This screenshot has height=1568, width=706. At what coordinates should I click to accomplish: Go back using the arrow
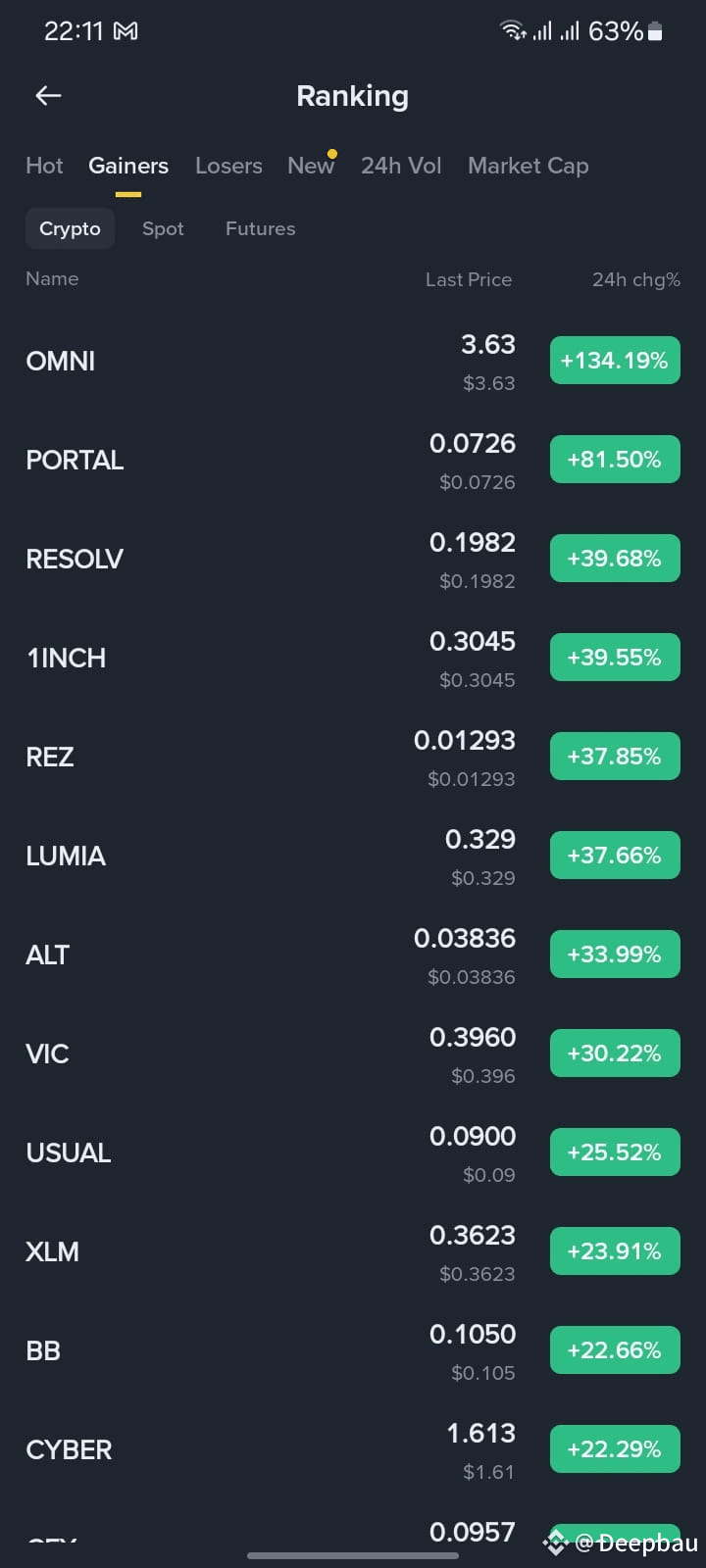[x=48, y=95]
